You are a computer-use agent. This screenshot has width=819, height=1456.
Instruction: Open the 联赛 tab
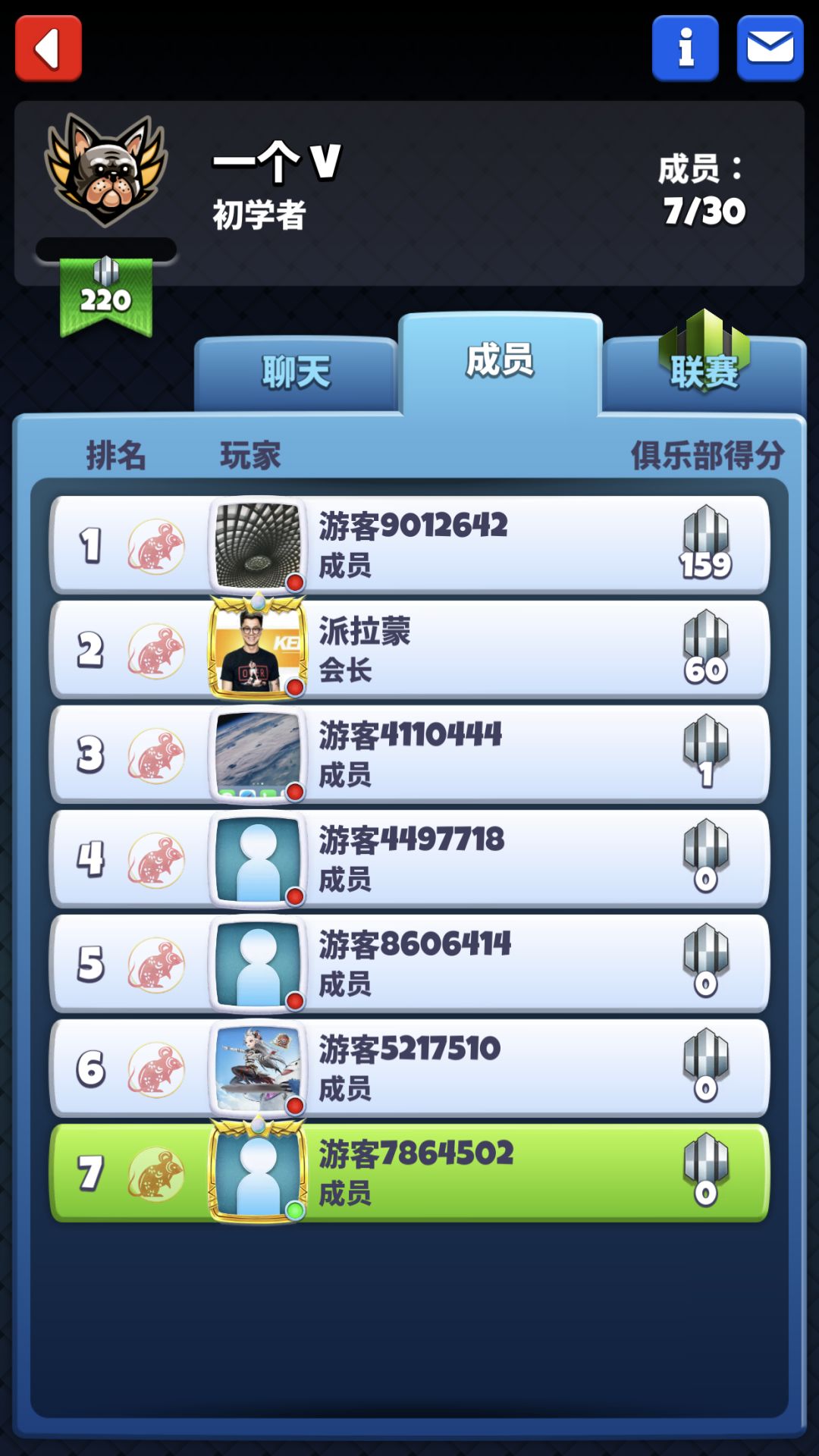coord(701,372)
